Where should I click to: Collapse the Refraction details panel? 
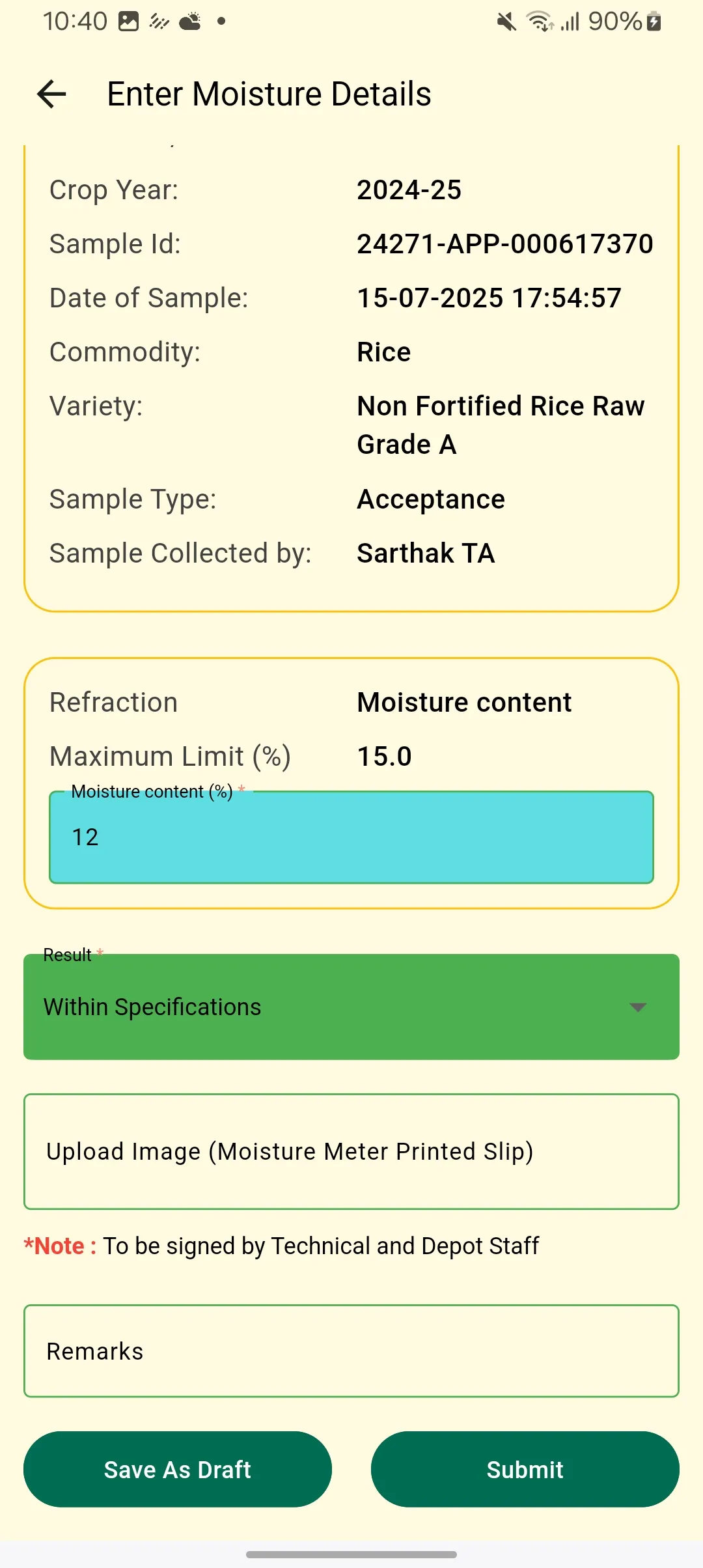(x=113, y=701)
